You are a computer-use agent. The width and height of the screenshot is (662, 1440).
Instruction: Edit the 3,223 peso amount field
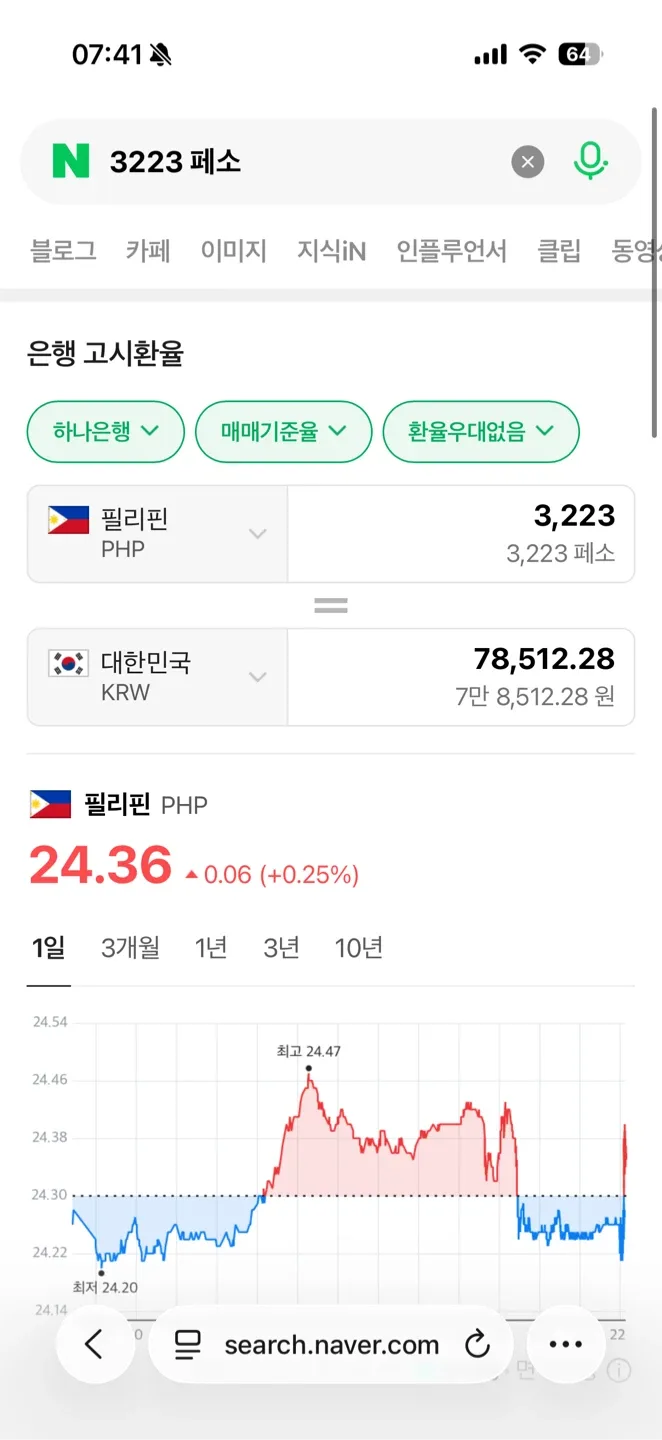coord(460,534)
